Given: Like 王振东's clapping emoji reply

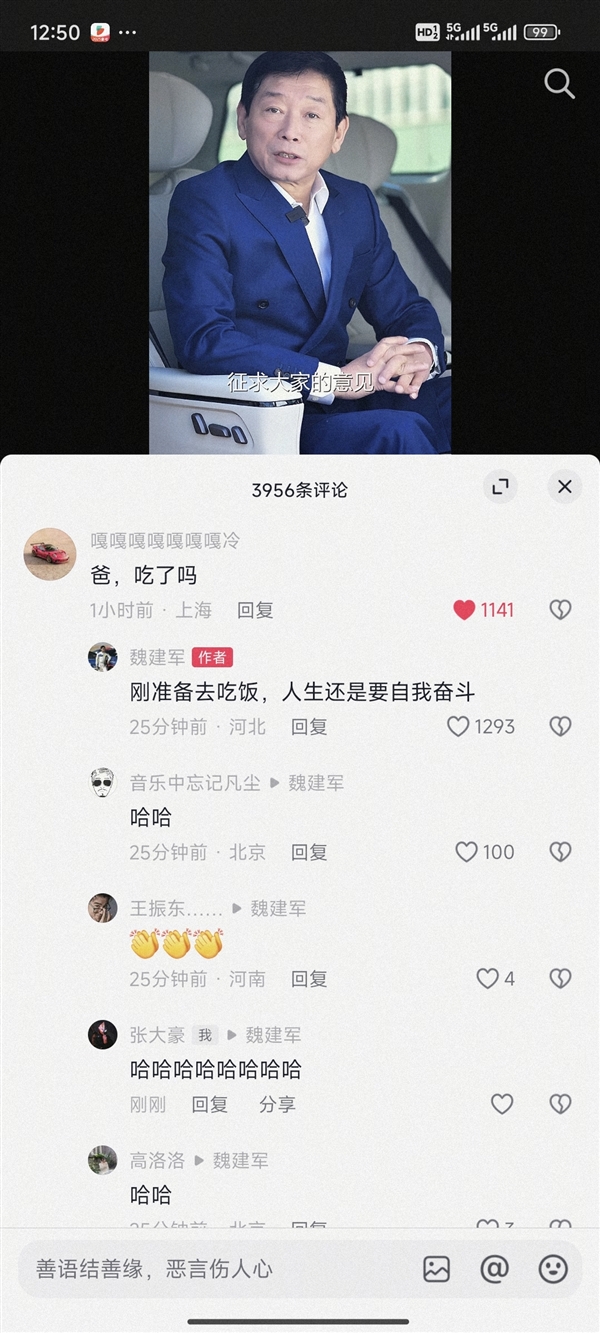Looking at the screenshot, I should click(x=487, y=979).
